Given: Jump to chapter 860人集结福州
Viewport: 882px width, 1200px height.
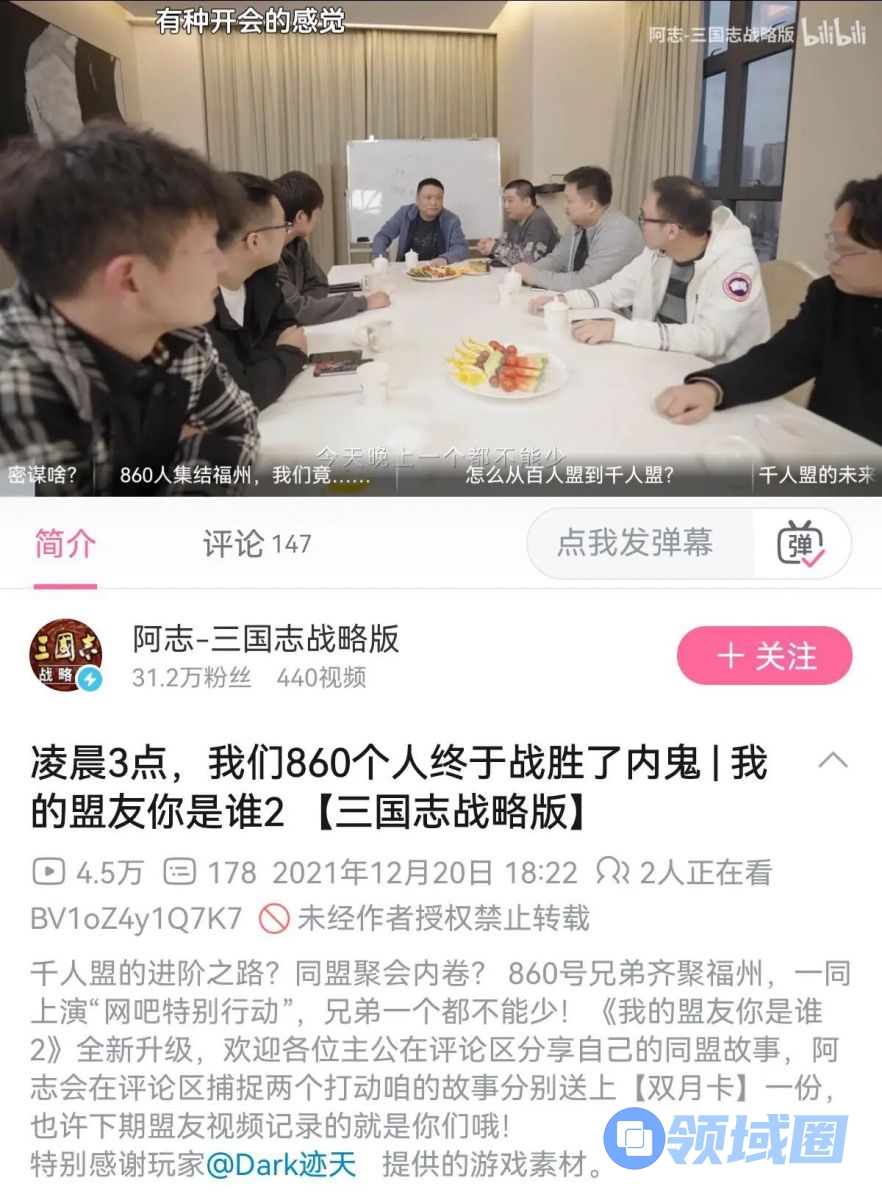Looking at the screenshot, I should (245, 475).
